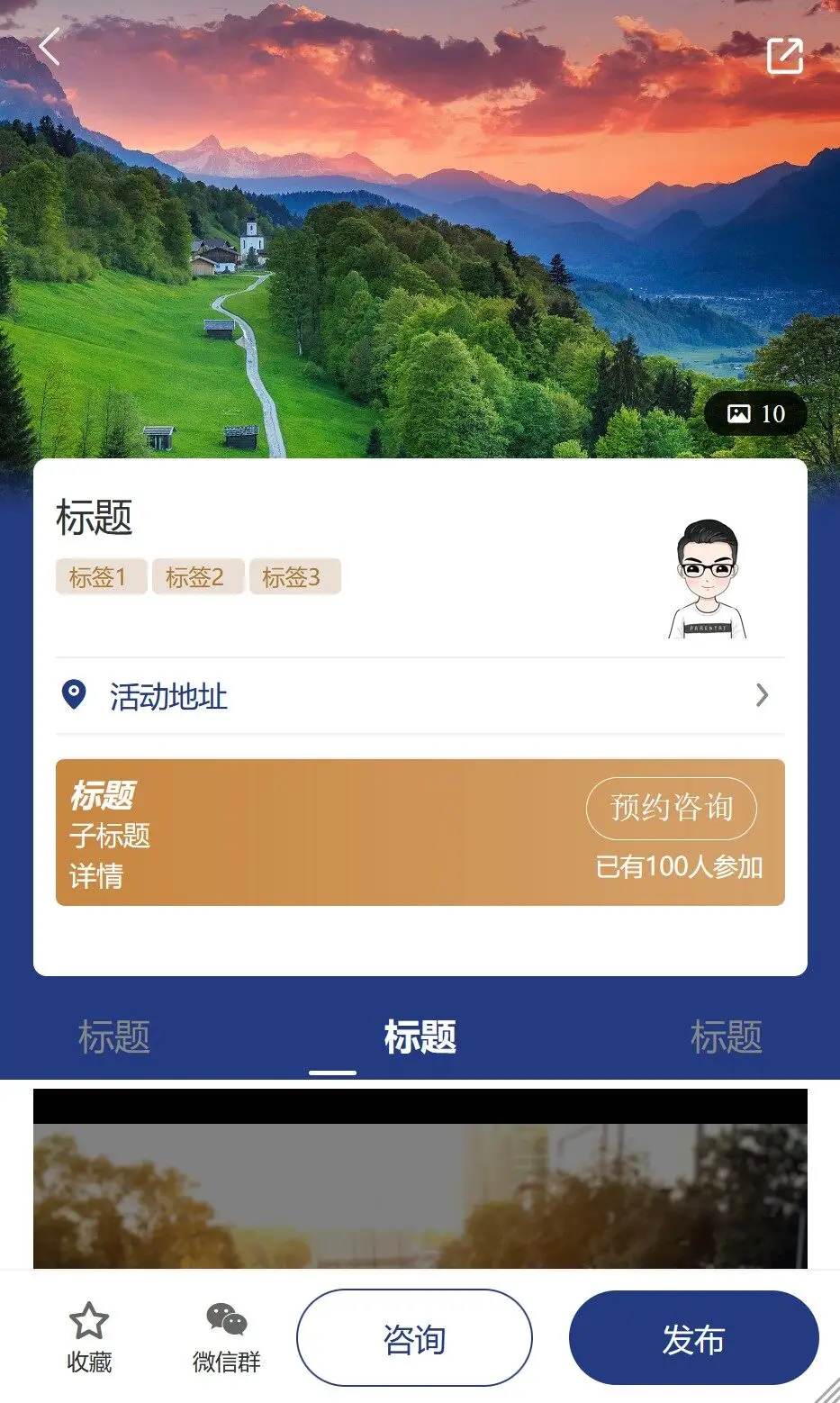Screen dimensions: 840x1403
Task: Switch to the last 标题 tab
Action: [726, 1037]
